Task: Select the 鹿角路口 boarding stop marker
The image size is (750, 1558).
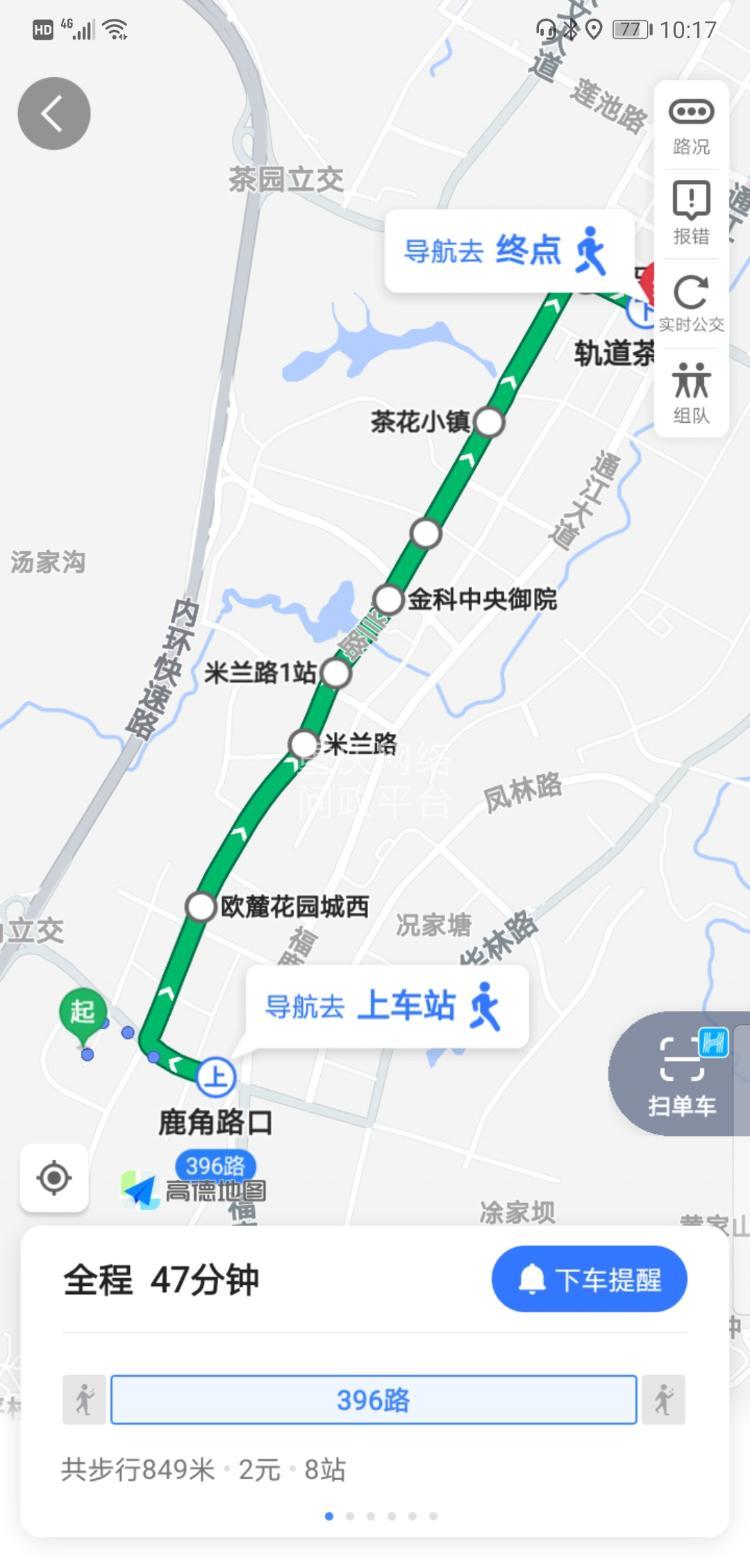Action: [215, 1078]
